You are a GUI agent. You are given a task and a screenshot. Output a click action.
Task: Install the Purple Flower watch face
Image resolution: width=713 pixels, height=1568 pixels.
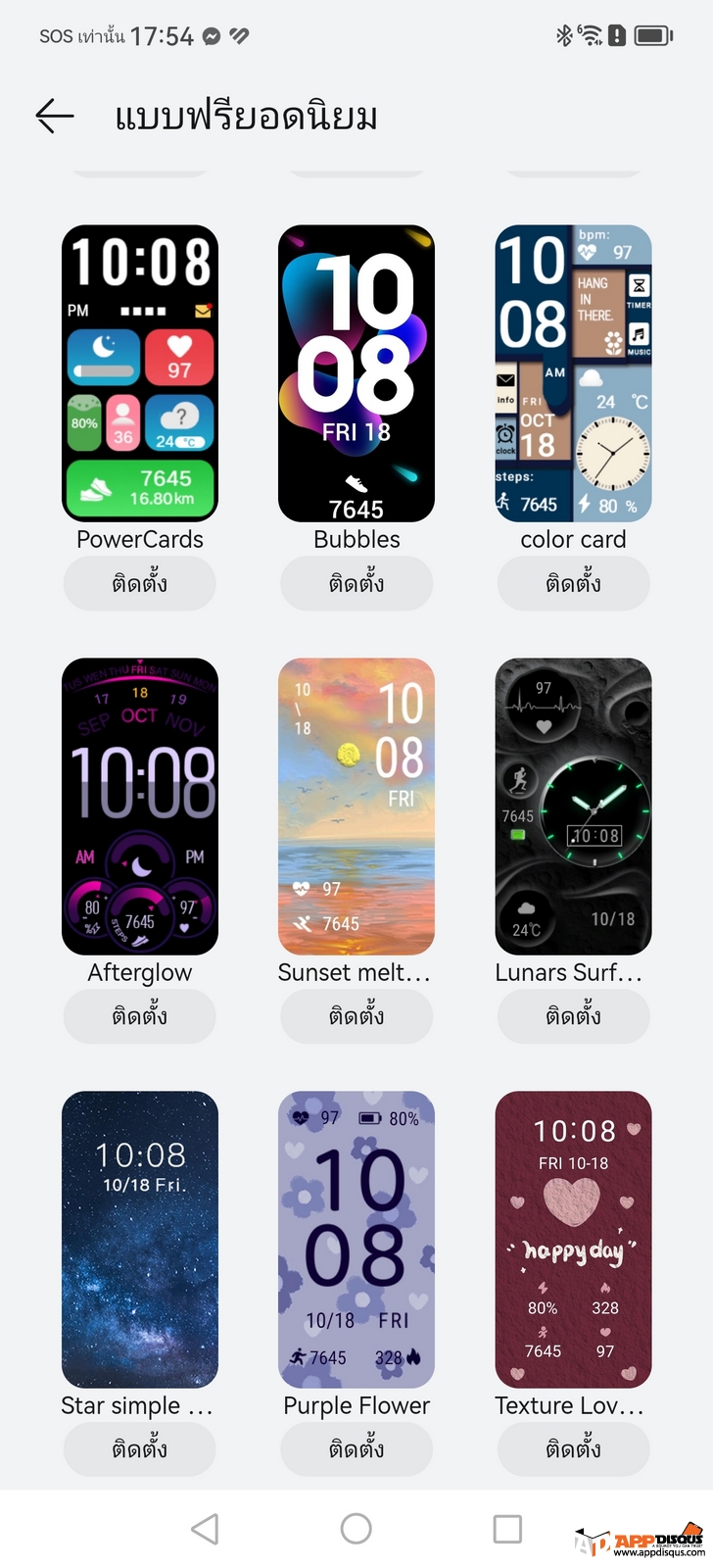(x=356, y=1449)
